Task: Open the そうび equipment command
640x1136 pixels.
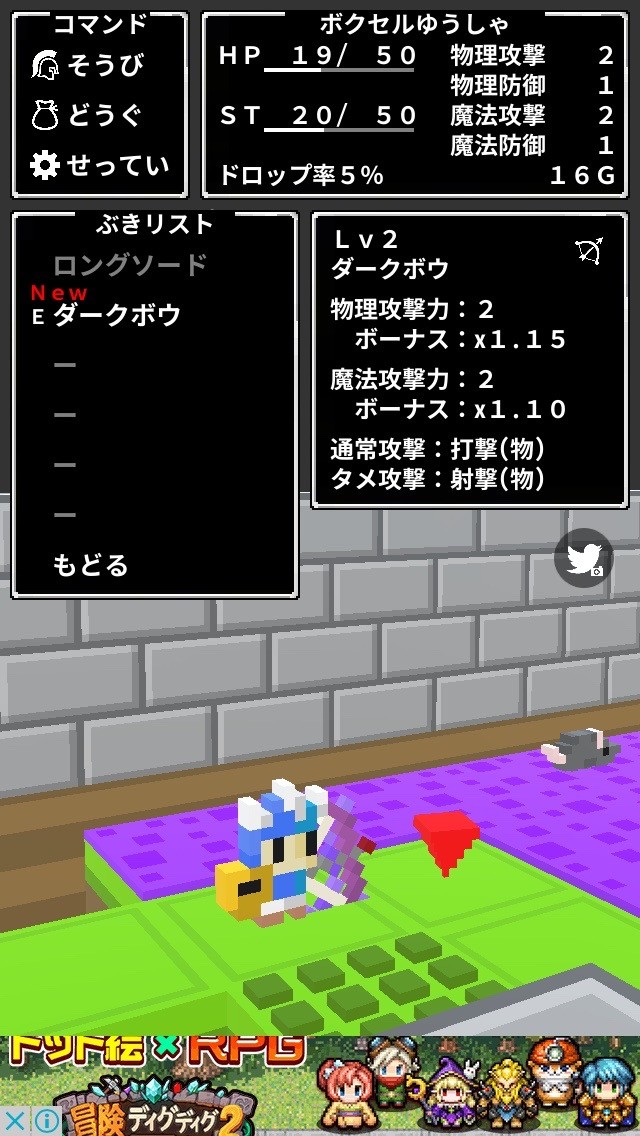Action: pyautogui.click(x=88, y=67)
